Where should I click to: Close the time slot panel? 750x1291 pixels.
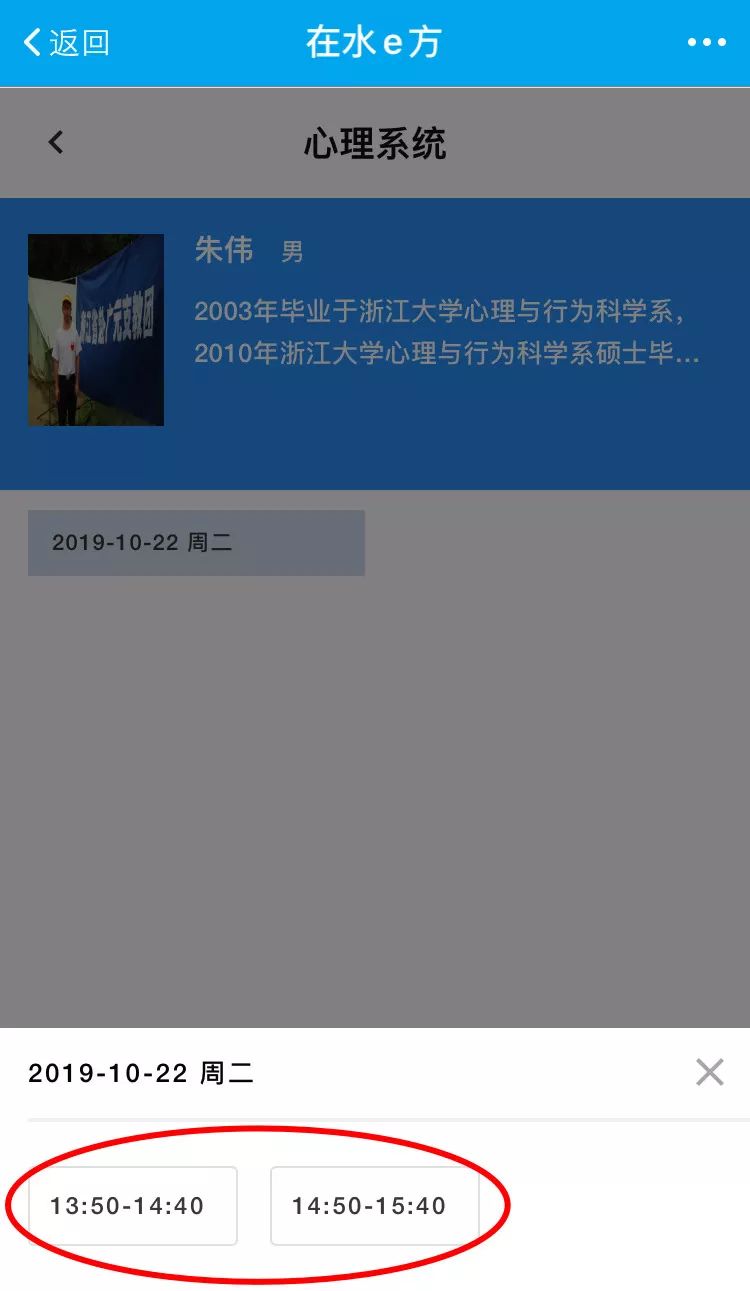coord(709,1073)
